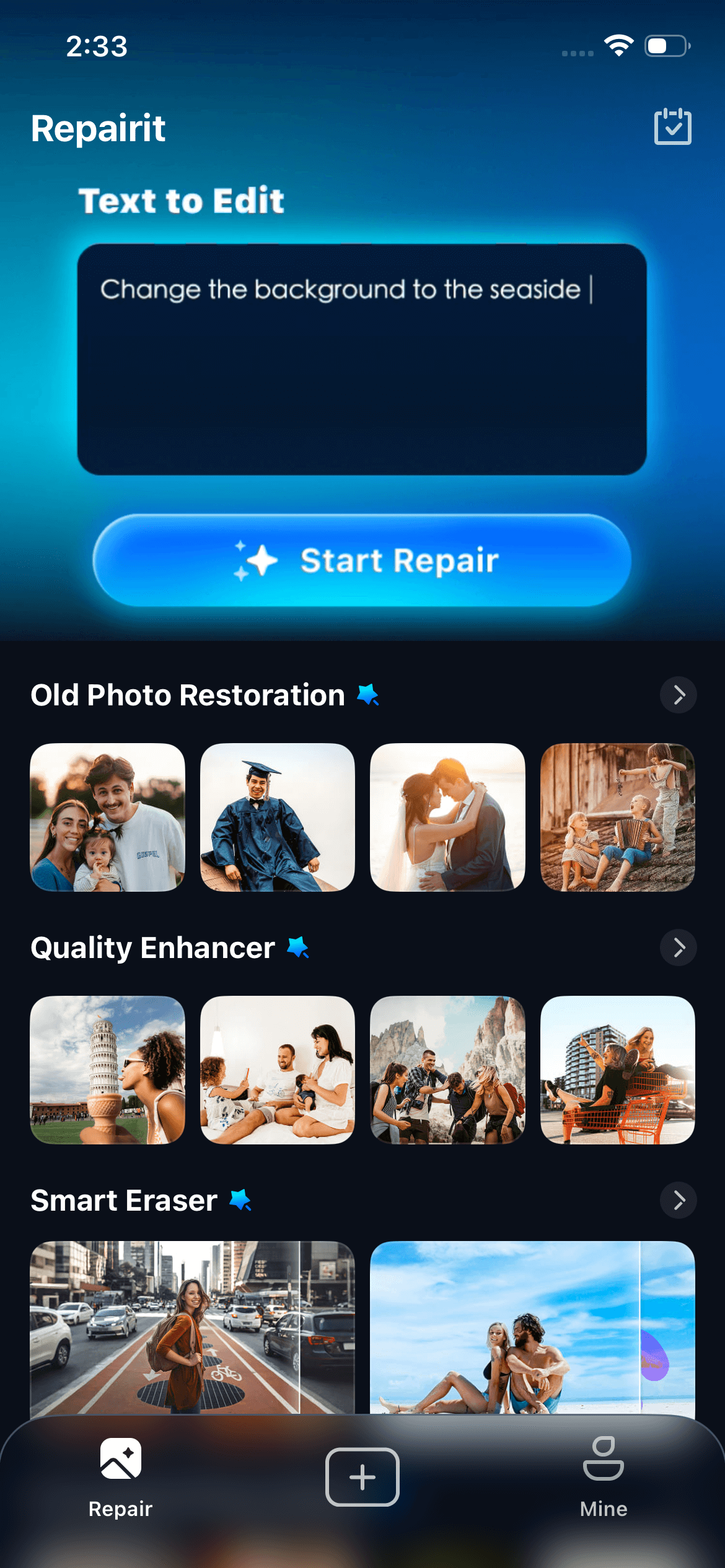This screenshot has height=1568, width=725.
Task: Open the family on bed enhancer sample
Action: tap(278, 1069)
